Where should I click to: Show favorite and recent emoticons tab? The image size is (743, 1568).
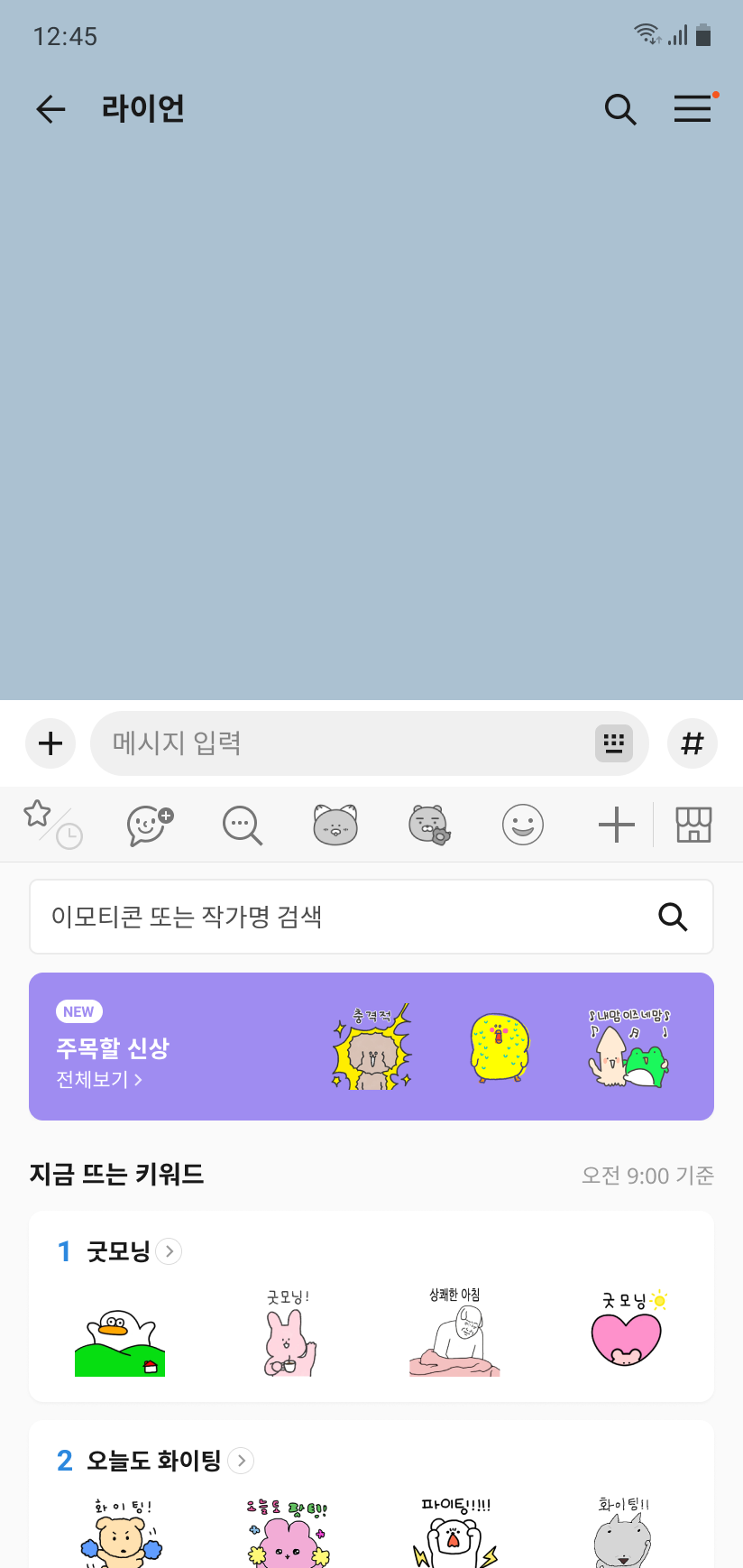tap(51, 825)
